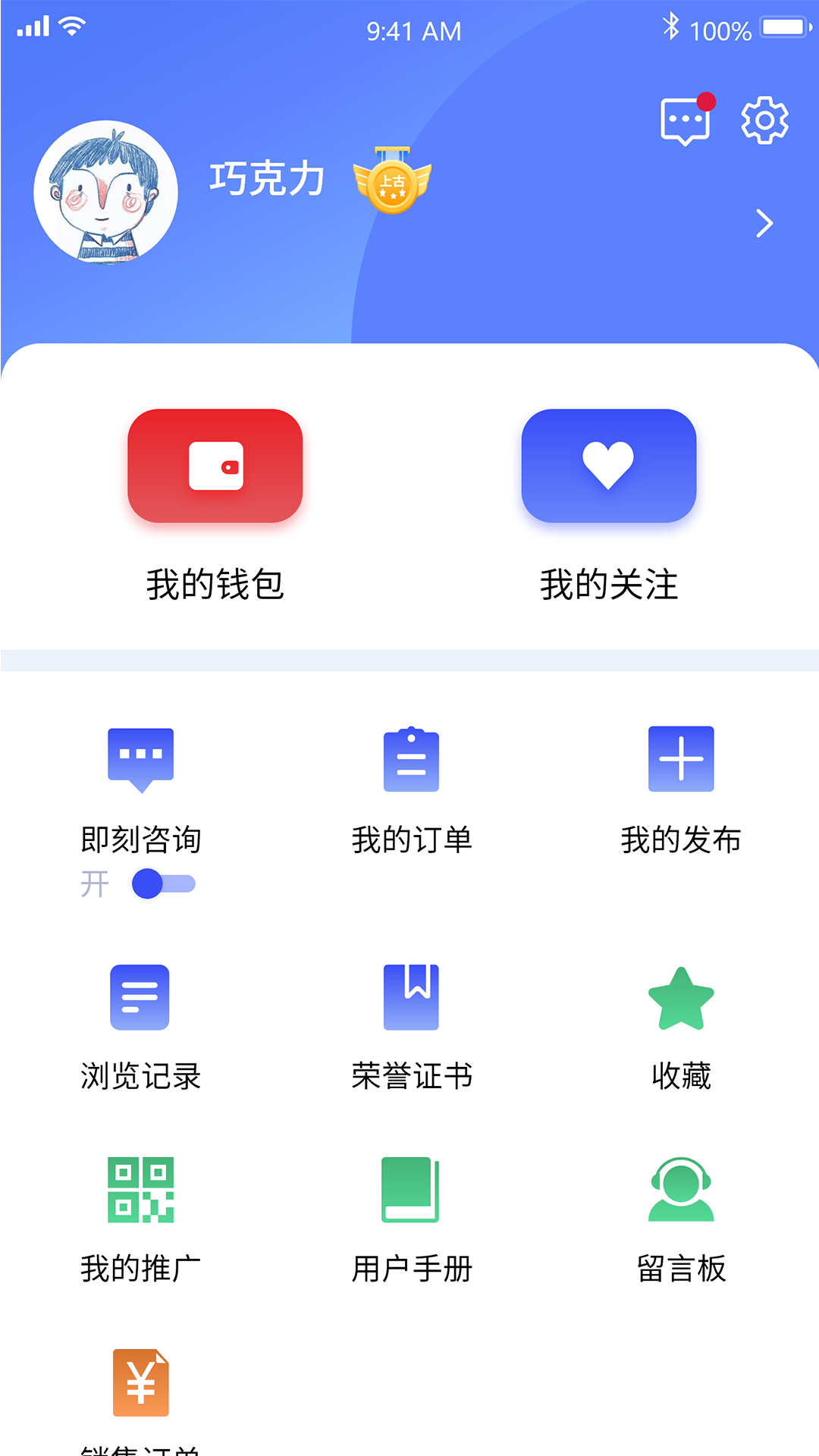Open the messages icon with red dot
Viewport: 819px width, 1456px height.
[686, 121]
